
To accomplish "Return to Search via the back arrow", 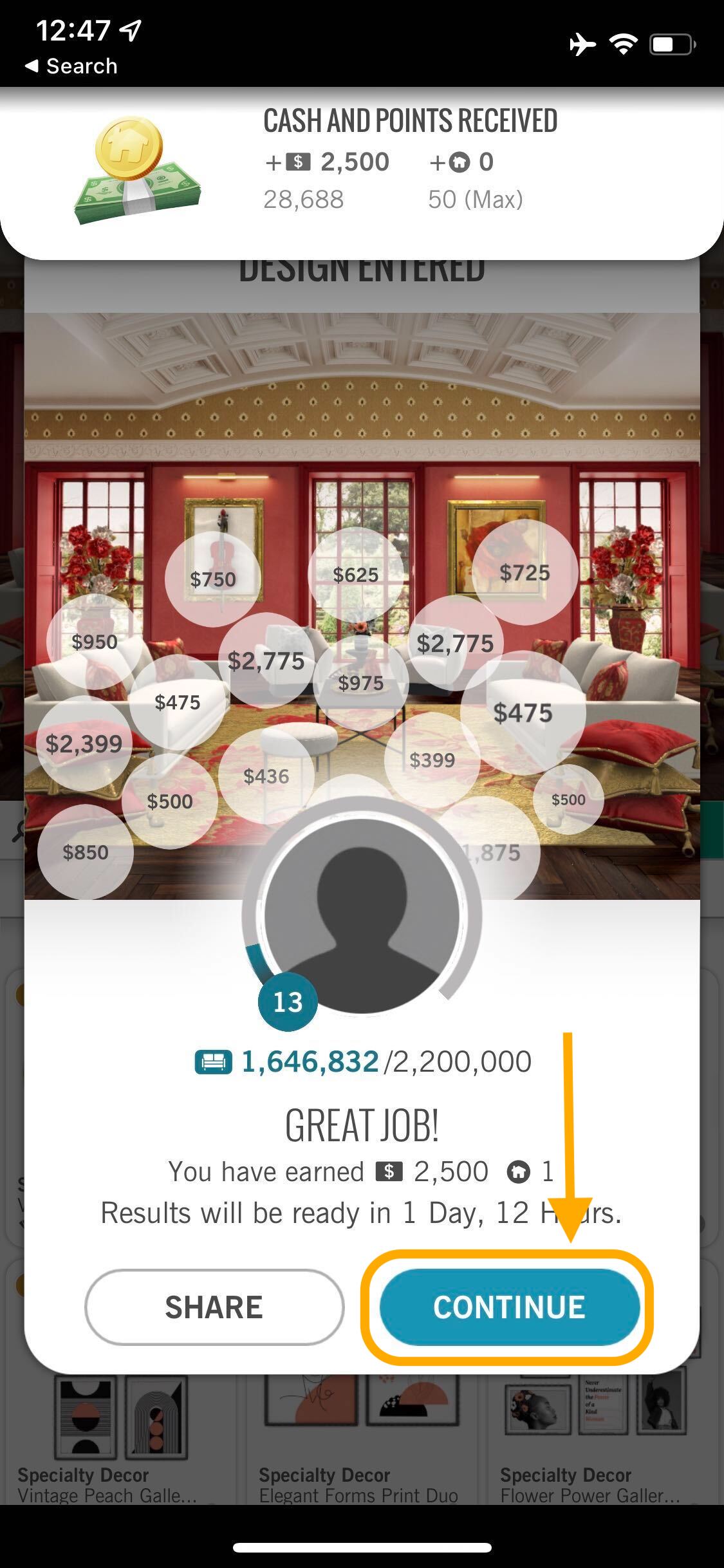I will coord(71,66).
